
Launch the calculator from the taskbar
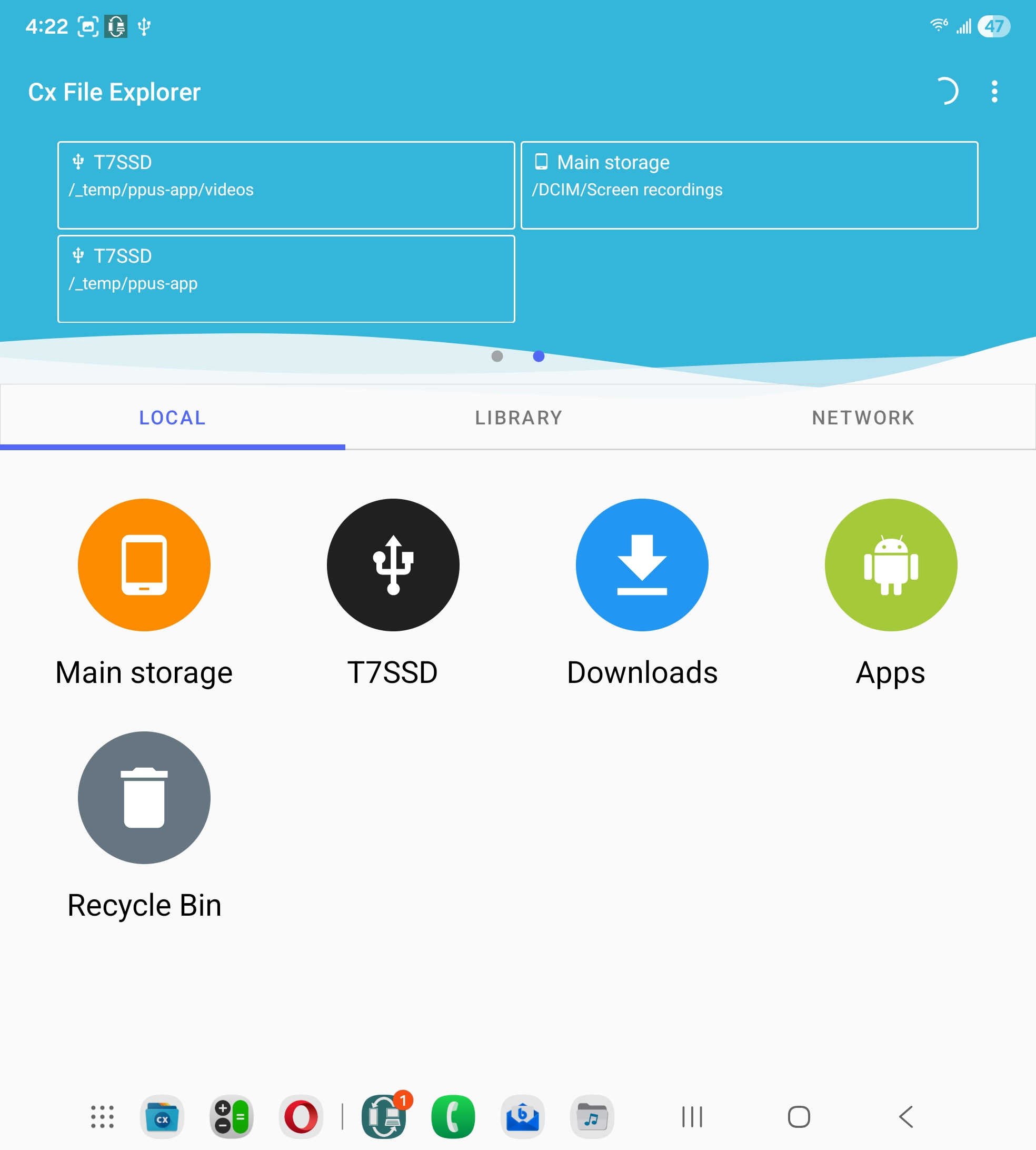pos(231,1116)
